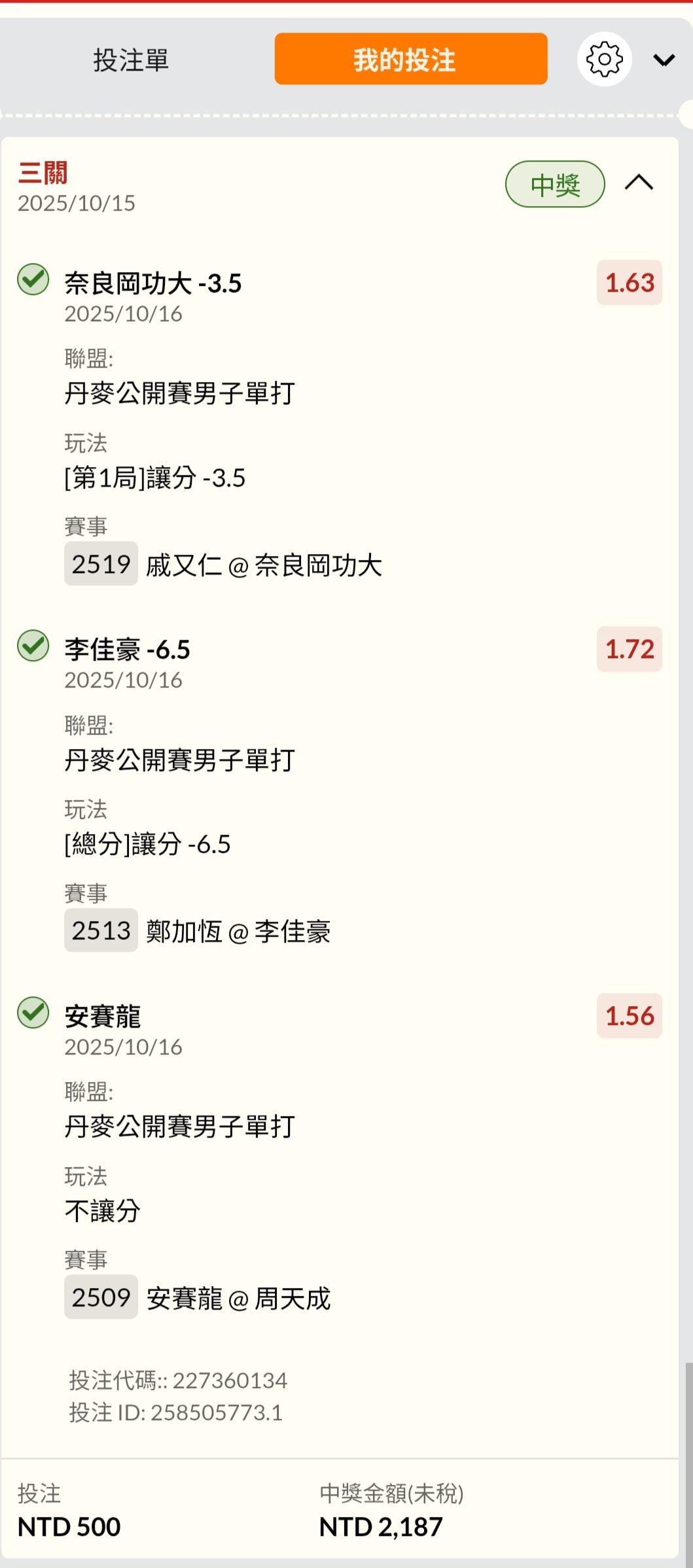This screenshot has width=693, height=1568.
Task: Collapse the 三關 bet details
Action: (639, 183)
